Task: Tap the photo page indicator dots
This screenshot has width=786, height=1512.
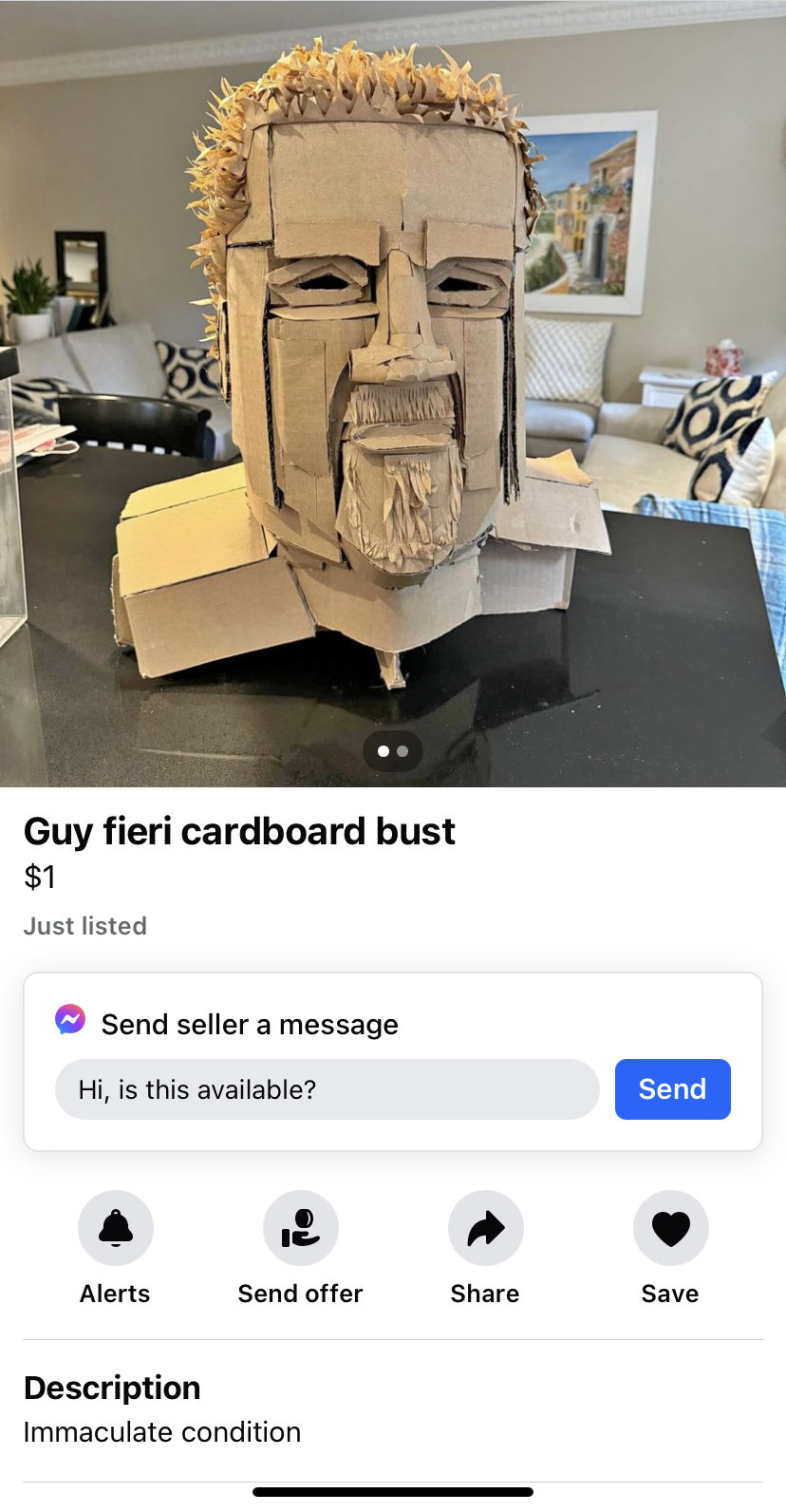Action: pos(392,751)
